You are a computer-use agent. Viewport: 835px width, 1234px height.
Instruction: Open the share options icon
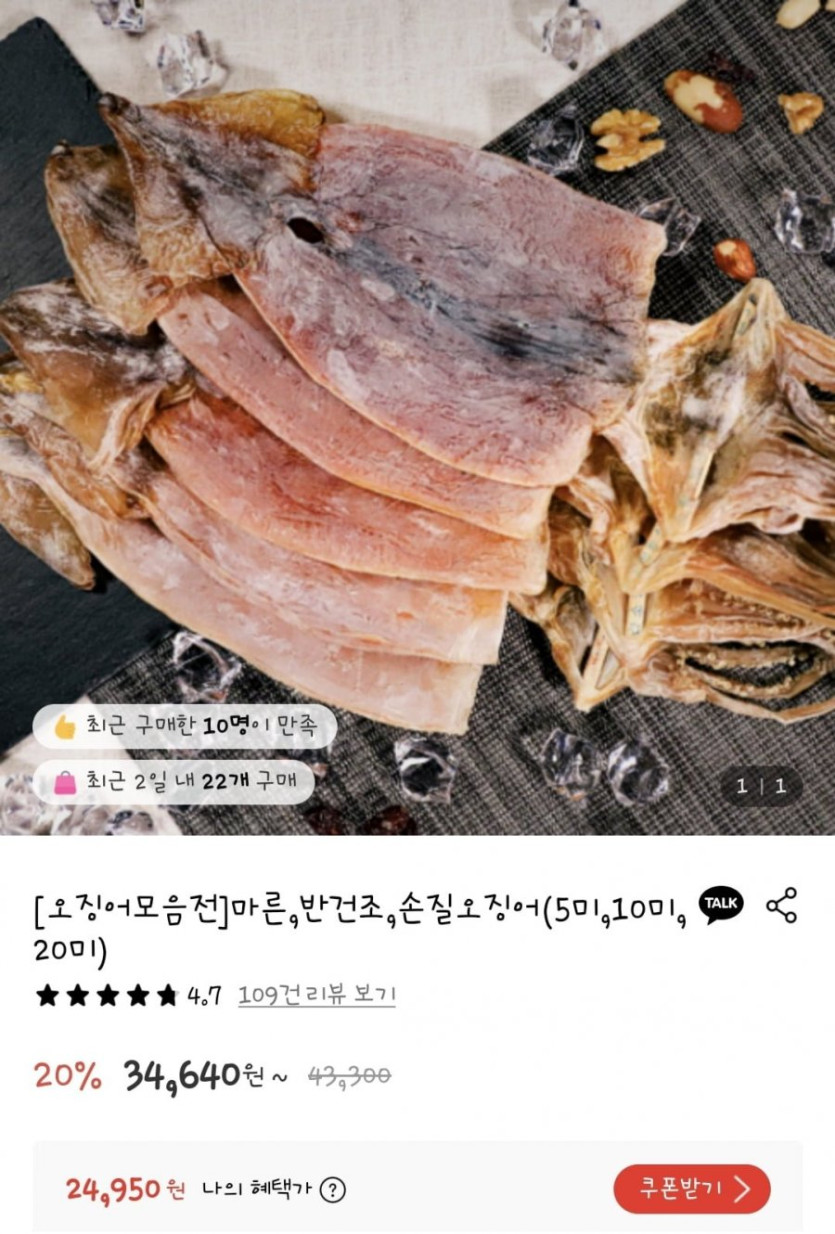[x=781, y=905]
